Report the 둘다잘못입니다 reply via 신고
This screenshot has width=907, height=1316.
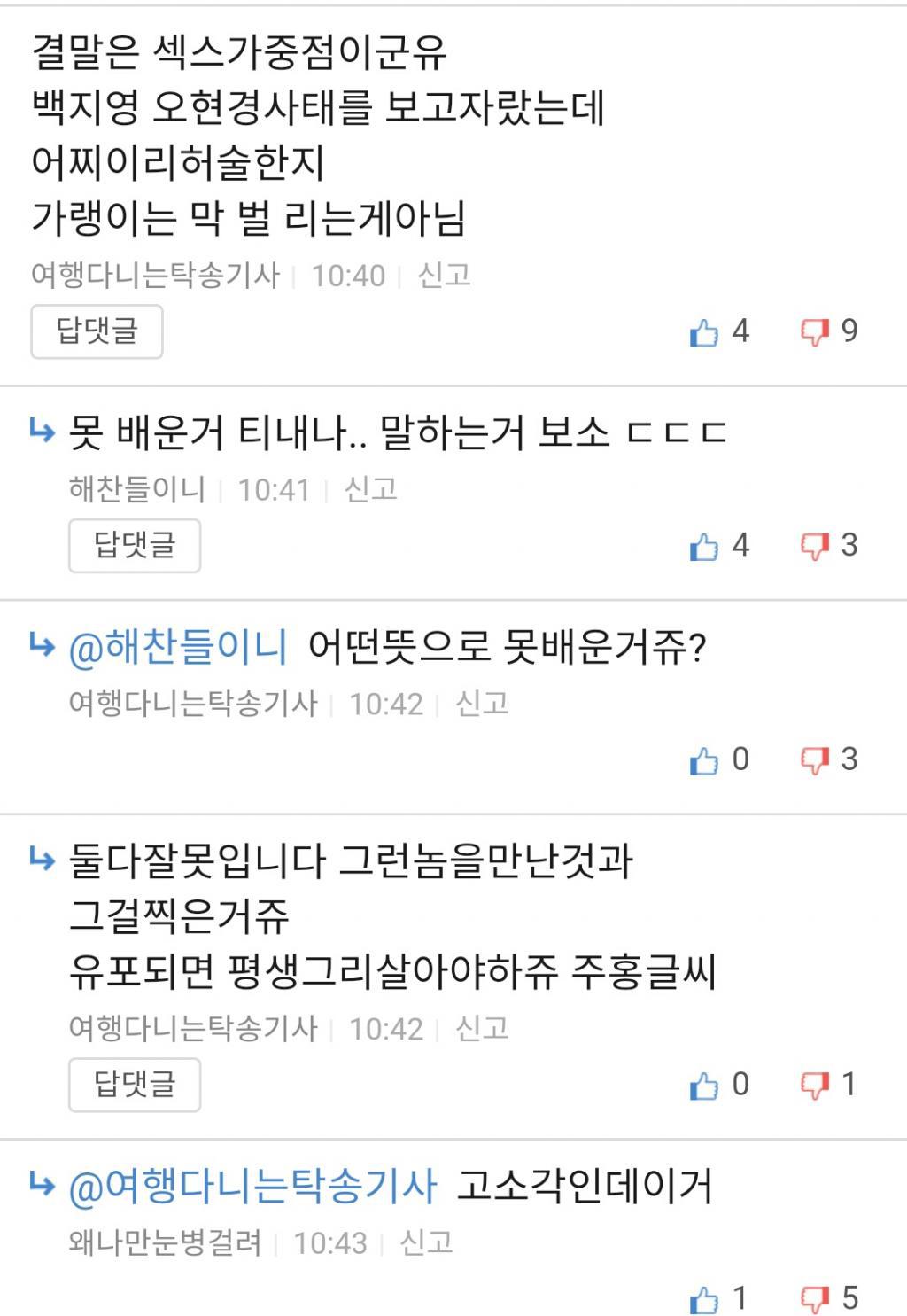pos(482,1029)
